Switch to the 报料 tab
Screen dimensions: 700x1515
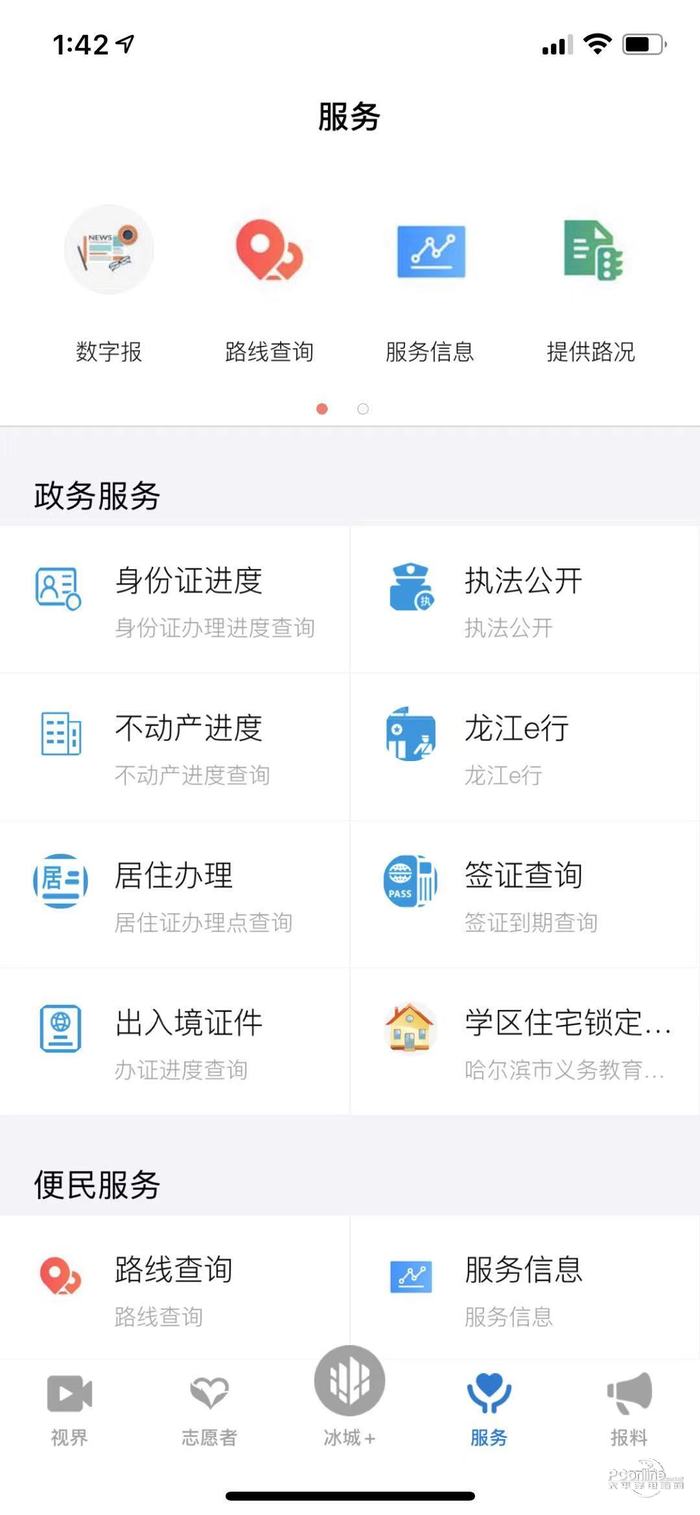pyautogui.click(x=629, y=1408)
